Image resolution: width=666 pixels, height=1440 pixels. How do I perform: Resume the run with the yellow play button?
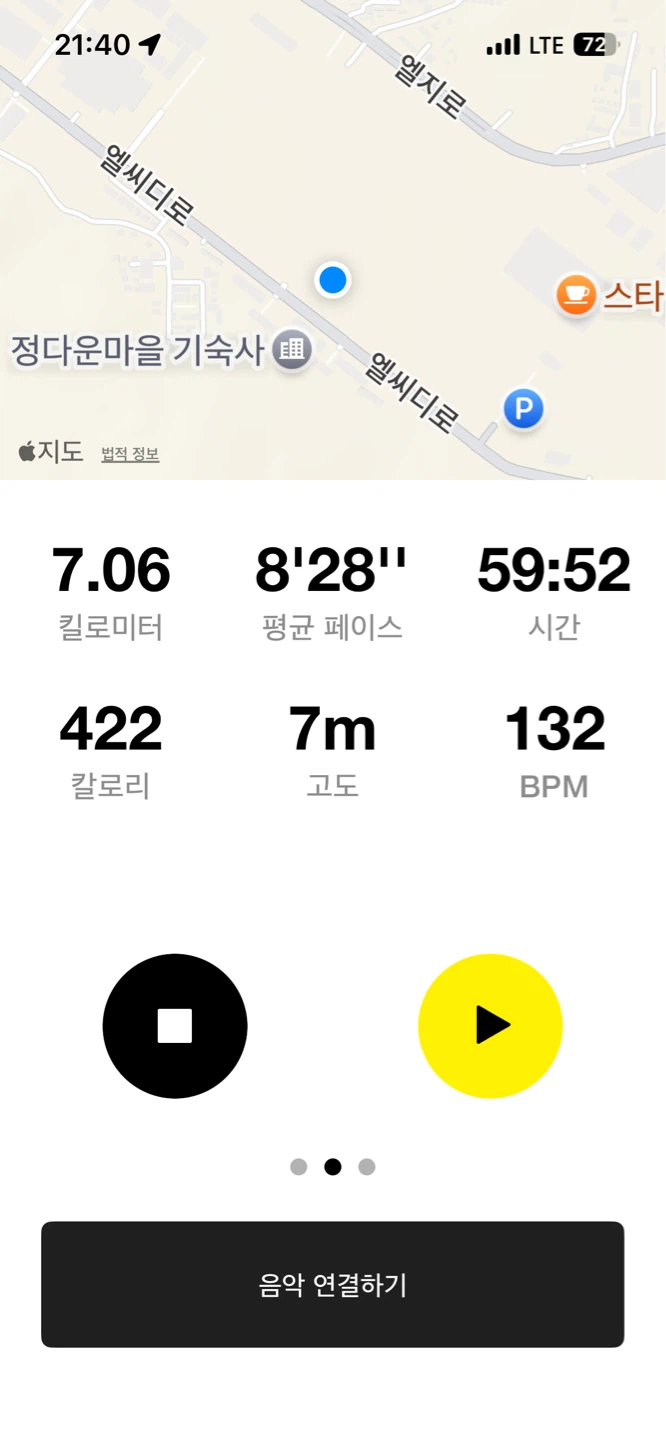[x=490, y=1026]
